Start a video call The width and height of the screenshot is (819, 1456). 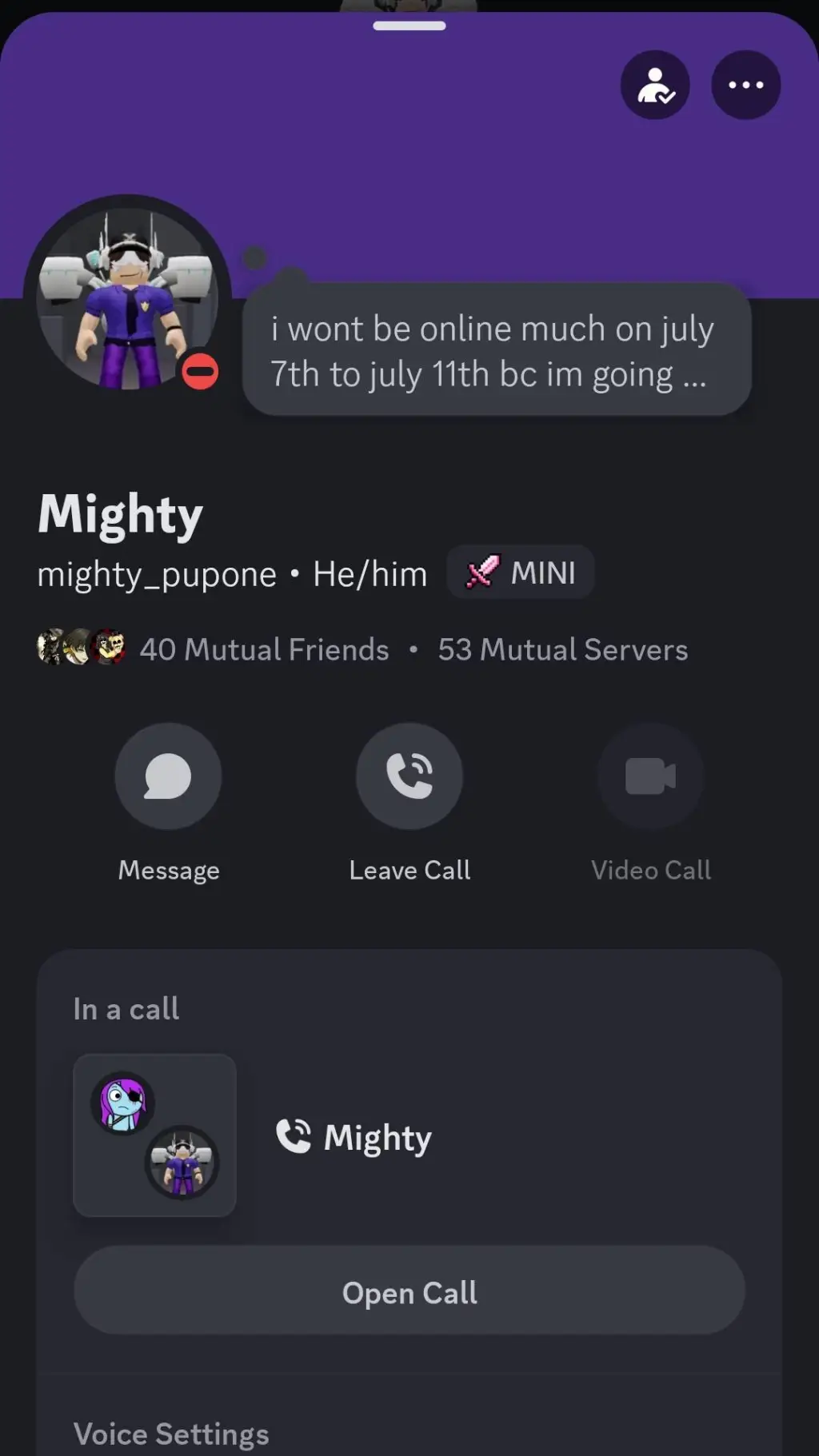(650, 776)
